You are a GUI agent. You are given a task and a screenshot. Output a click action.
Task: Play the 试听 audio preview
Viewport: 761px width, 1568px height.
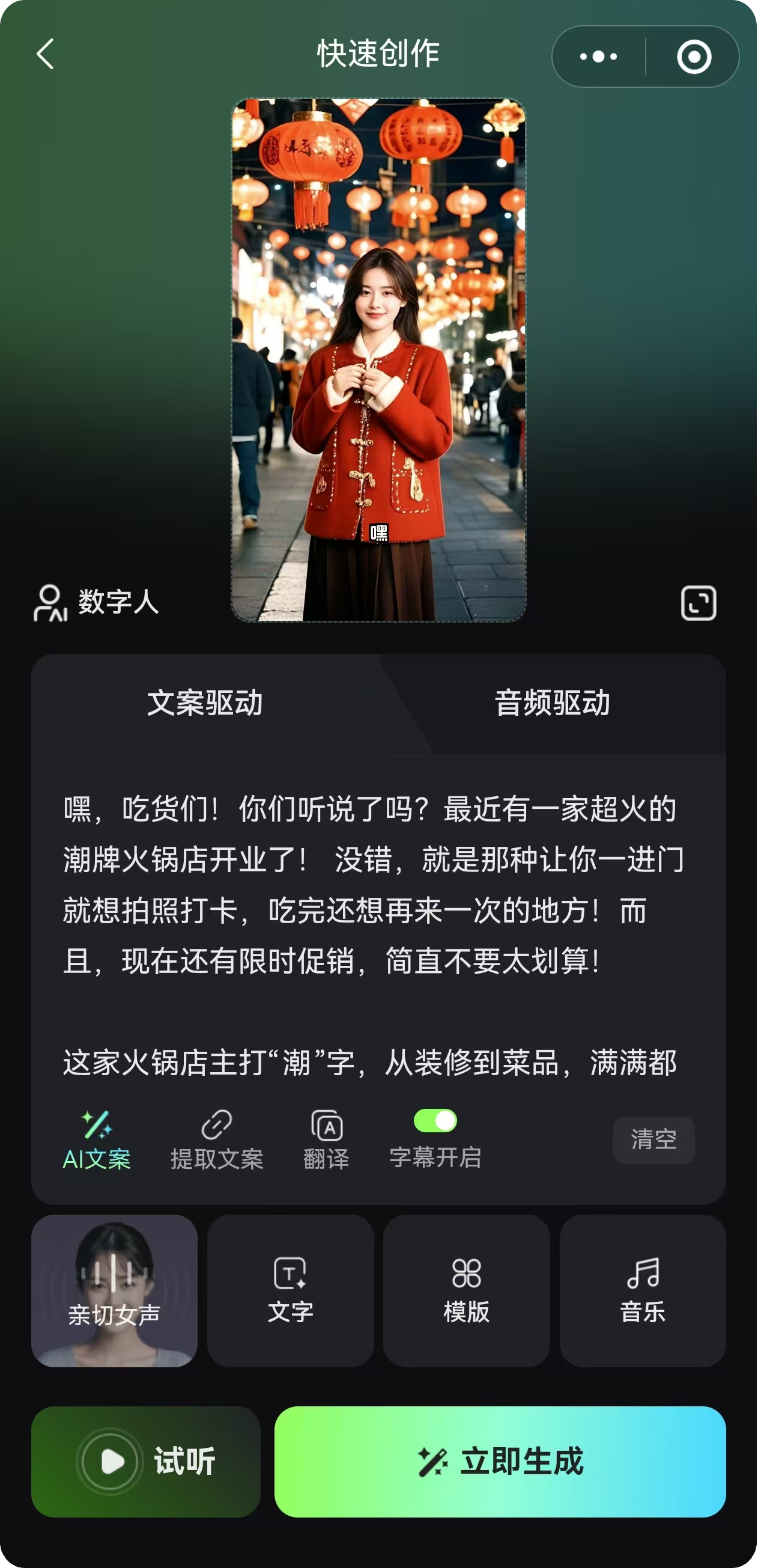point(146,1461)
